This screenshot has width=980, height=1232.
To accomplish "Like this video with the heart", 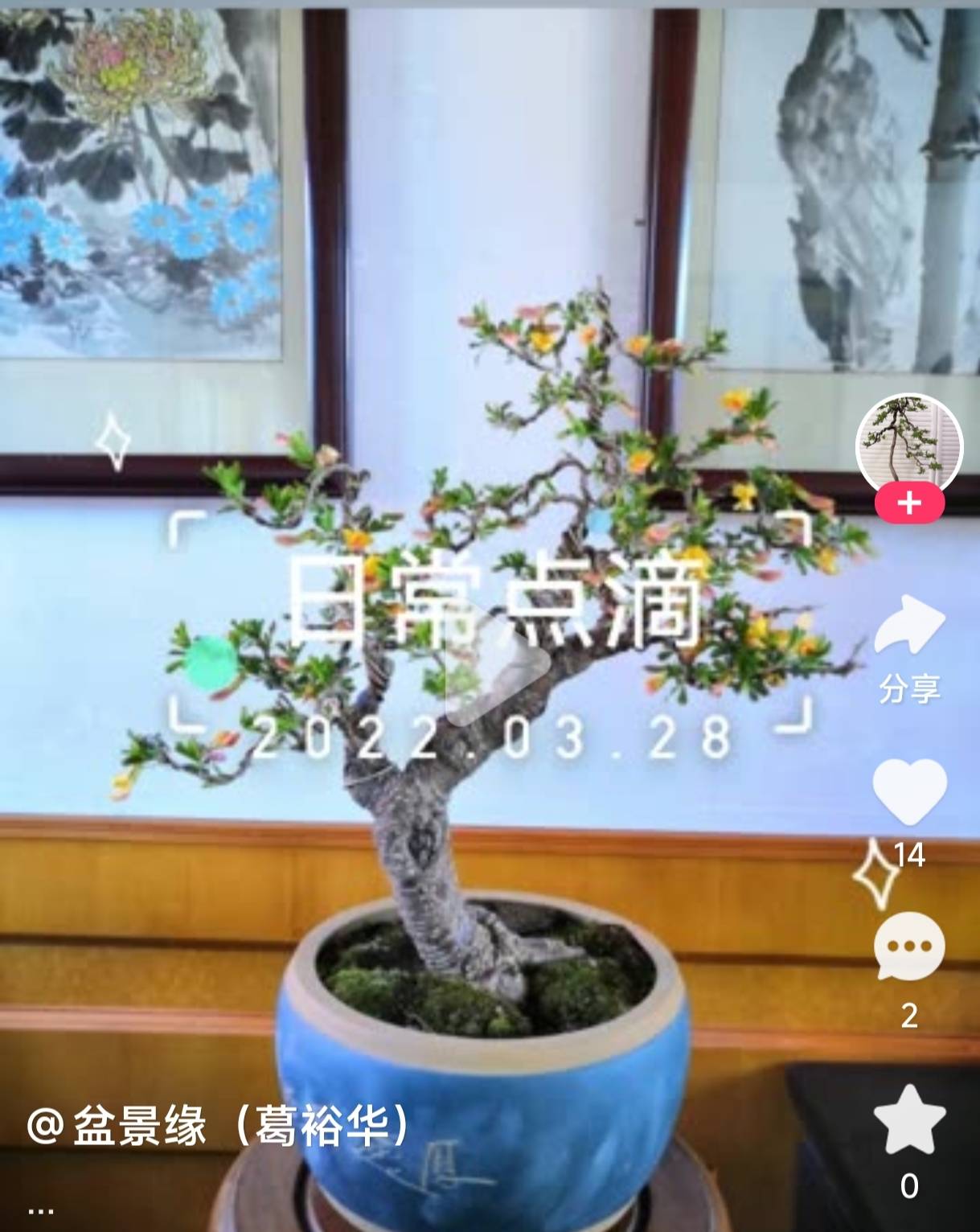I will click(909, 791).
